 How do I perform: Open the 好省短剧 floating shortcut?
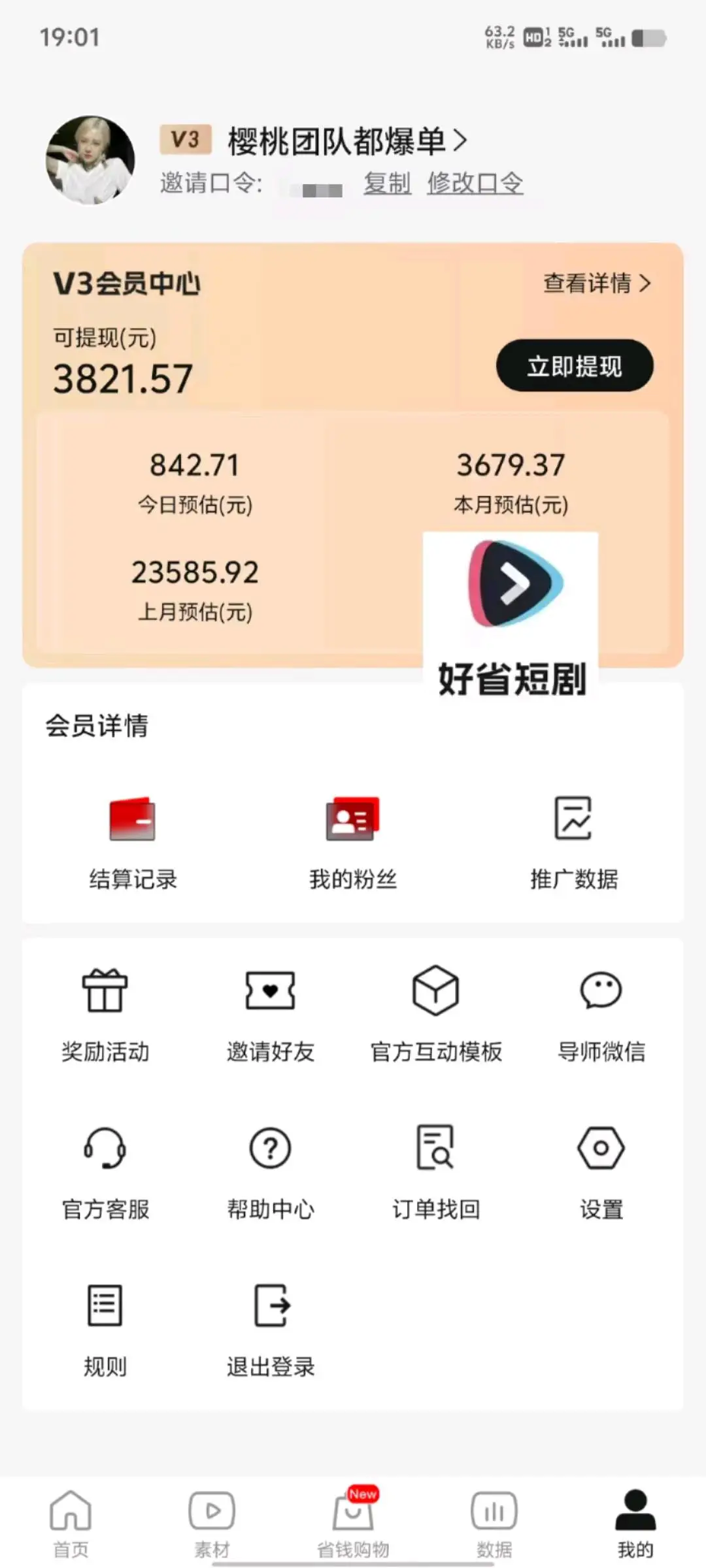pyautogui.click(x=511, y=608)
